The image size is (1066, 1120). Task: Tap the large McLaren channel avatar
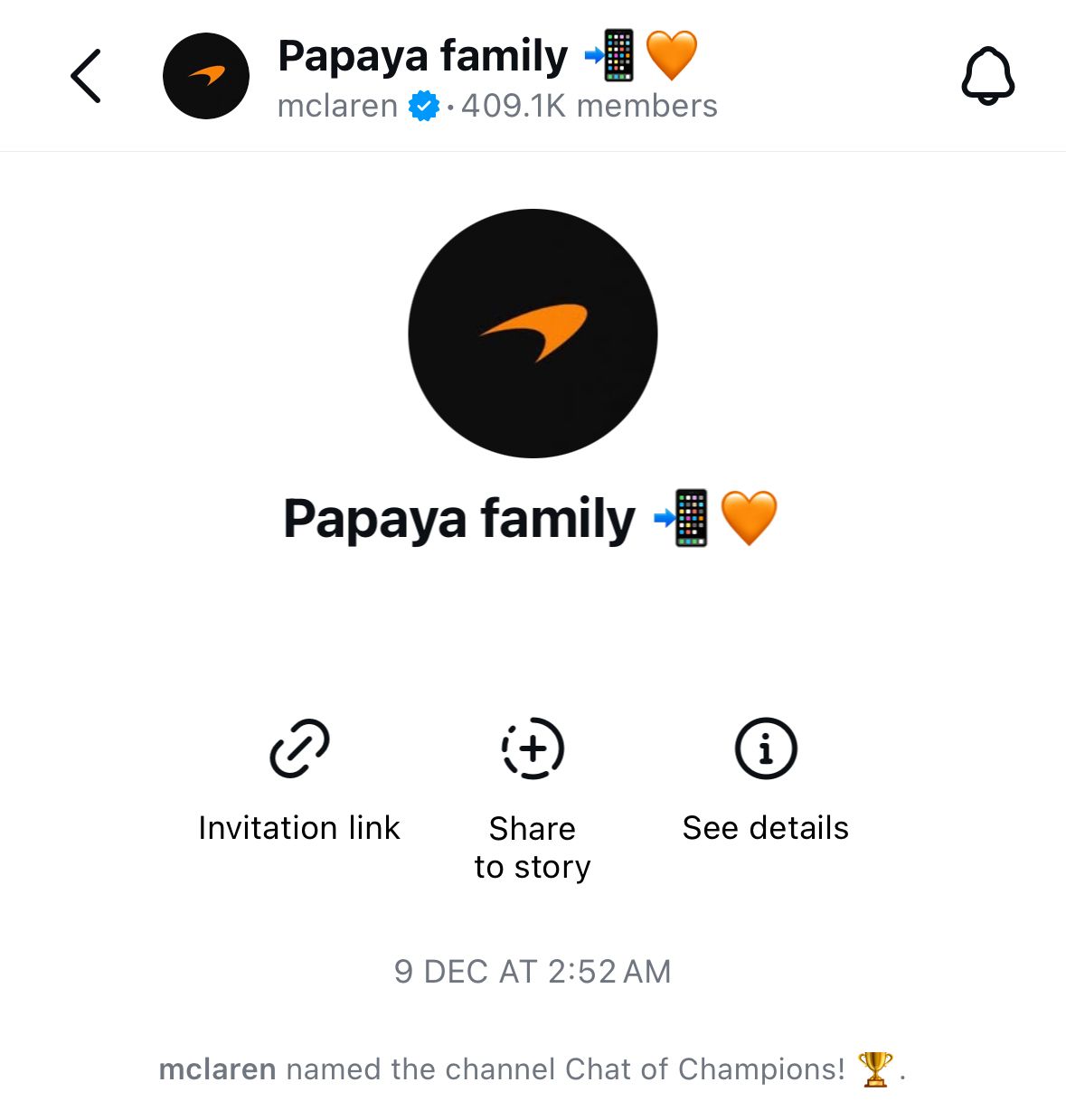(533, 334)
